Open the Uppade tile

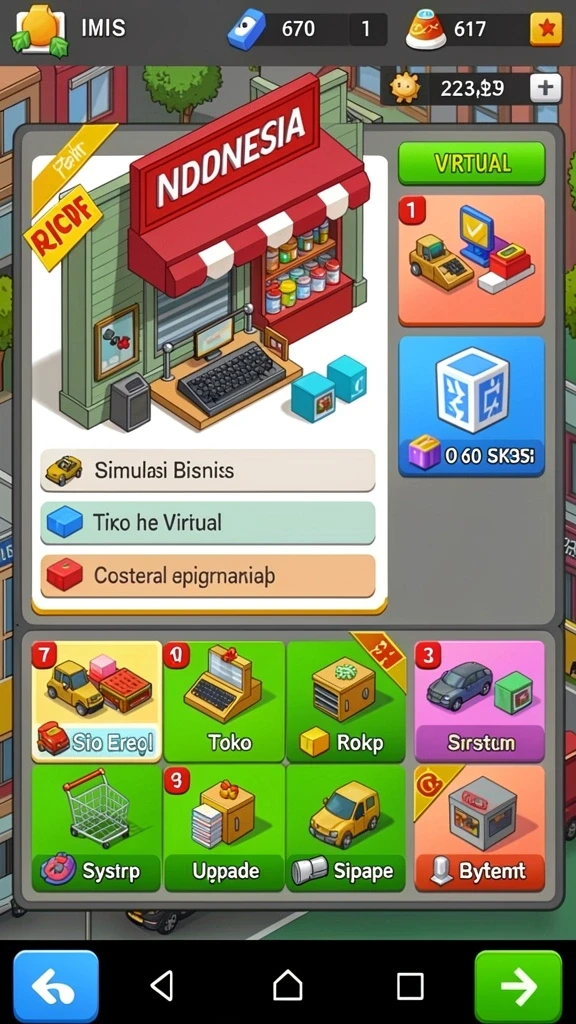pyautogui.click(x=223, y=829)
